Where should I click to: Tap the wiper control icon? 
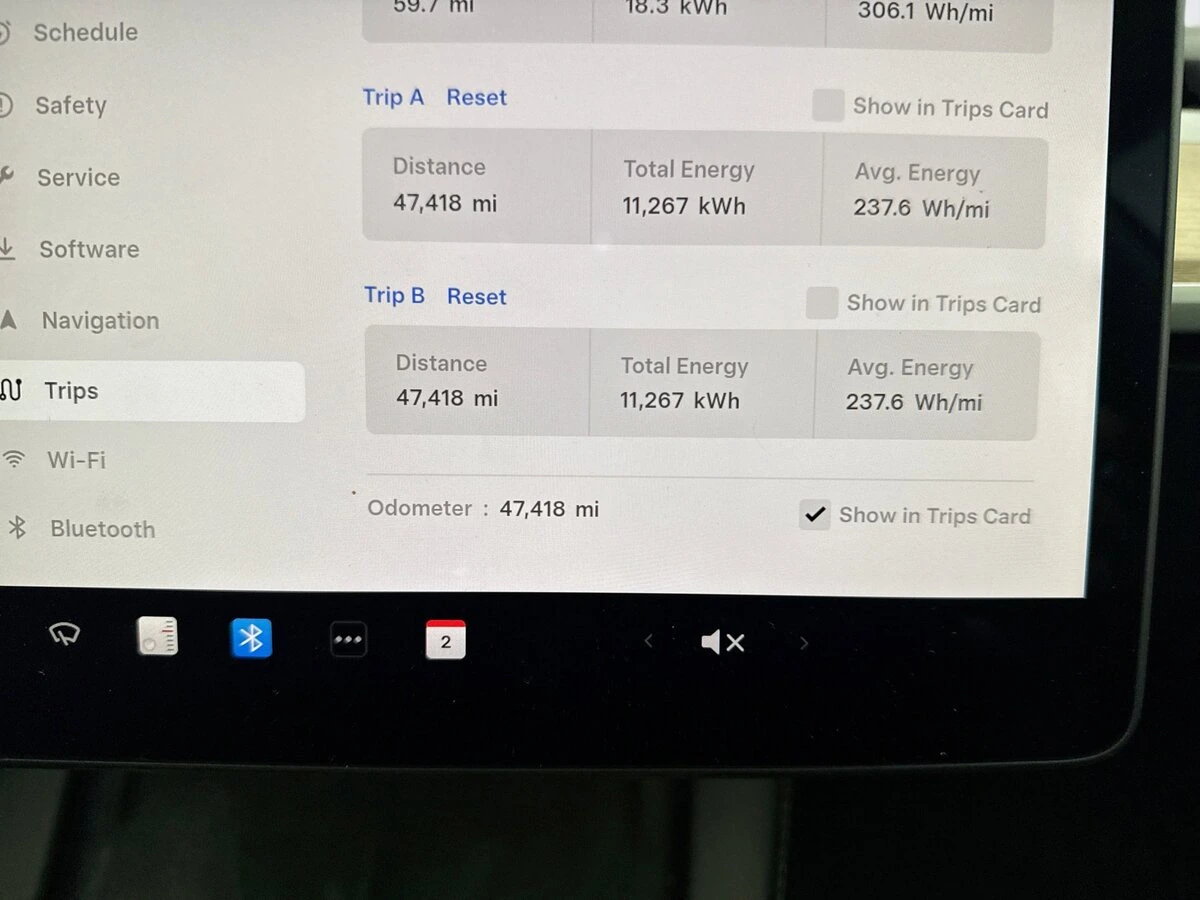tap(65, 636)
